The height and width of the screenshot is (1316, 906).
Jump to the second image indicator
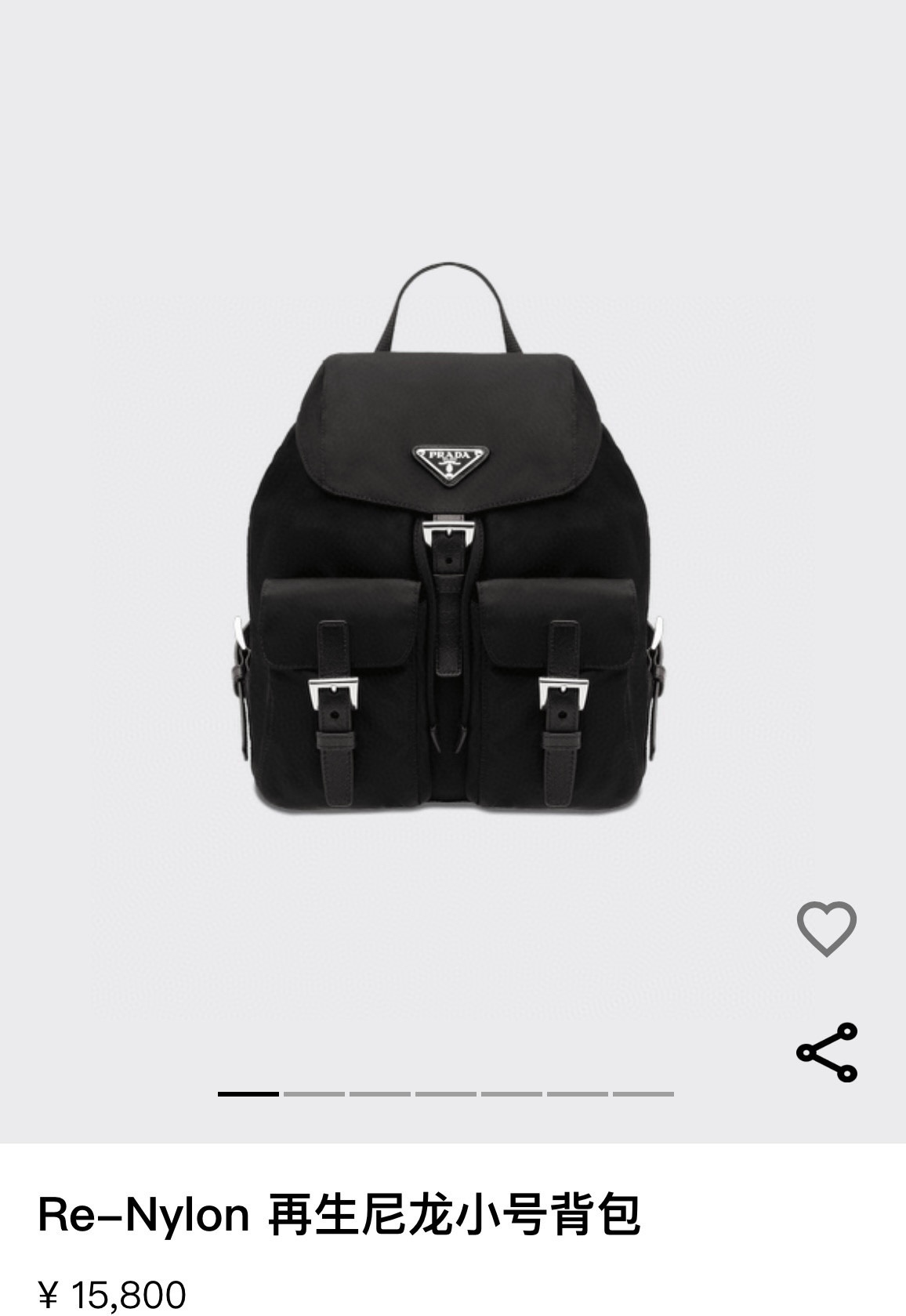[x=314, y=1093]
